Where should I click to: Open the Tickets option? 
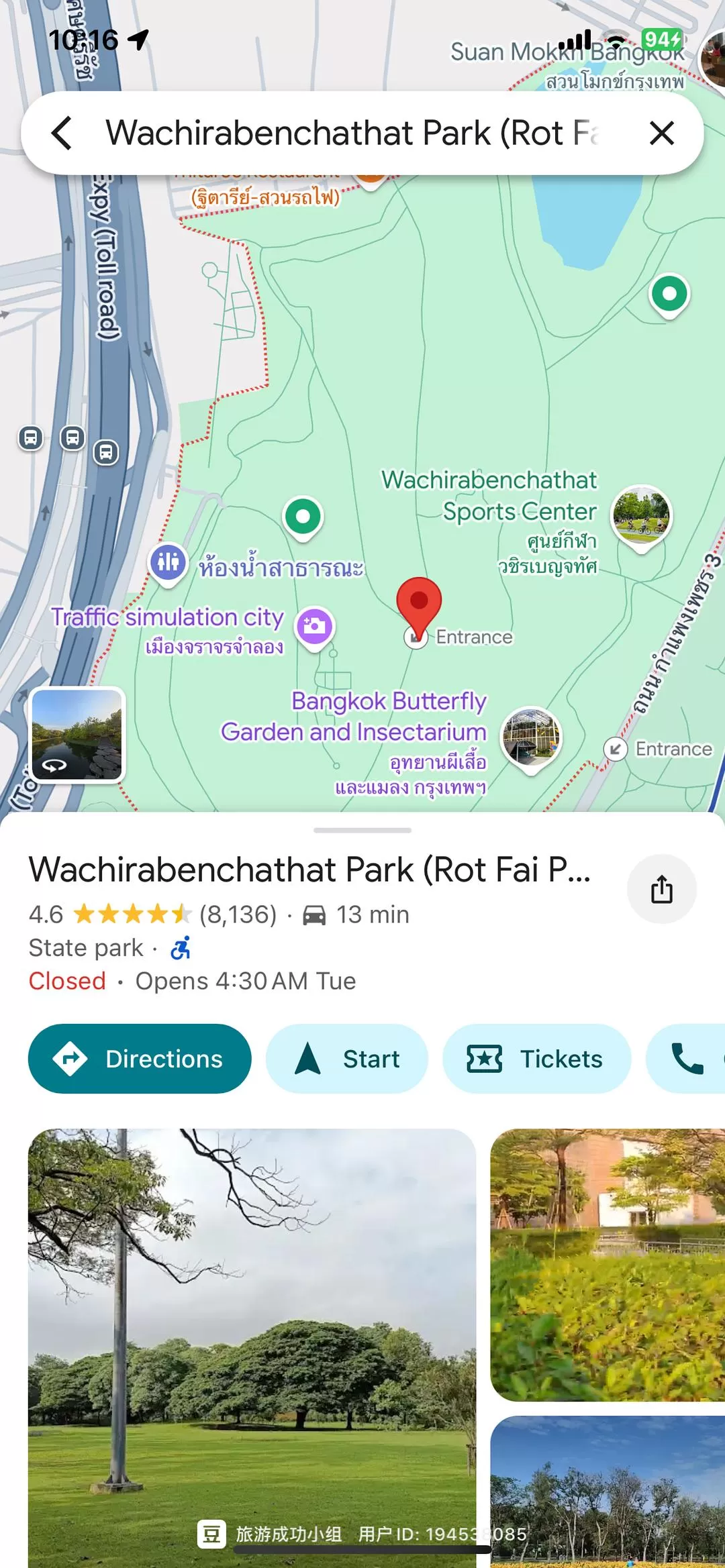click(x=536, y=1059)
